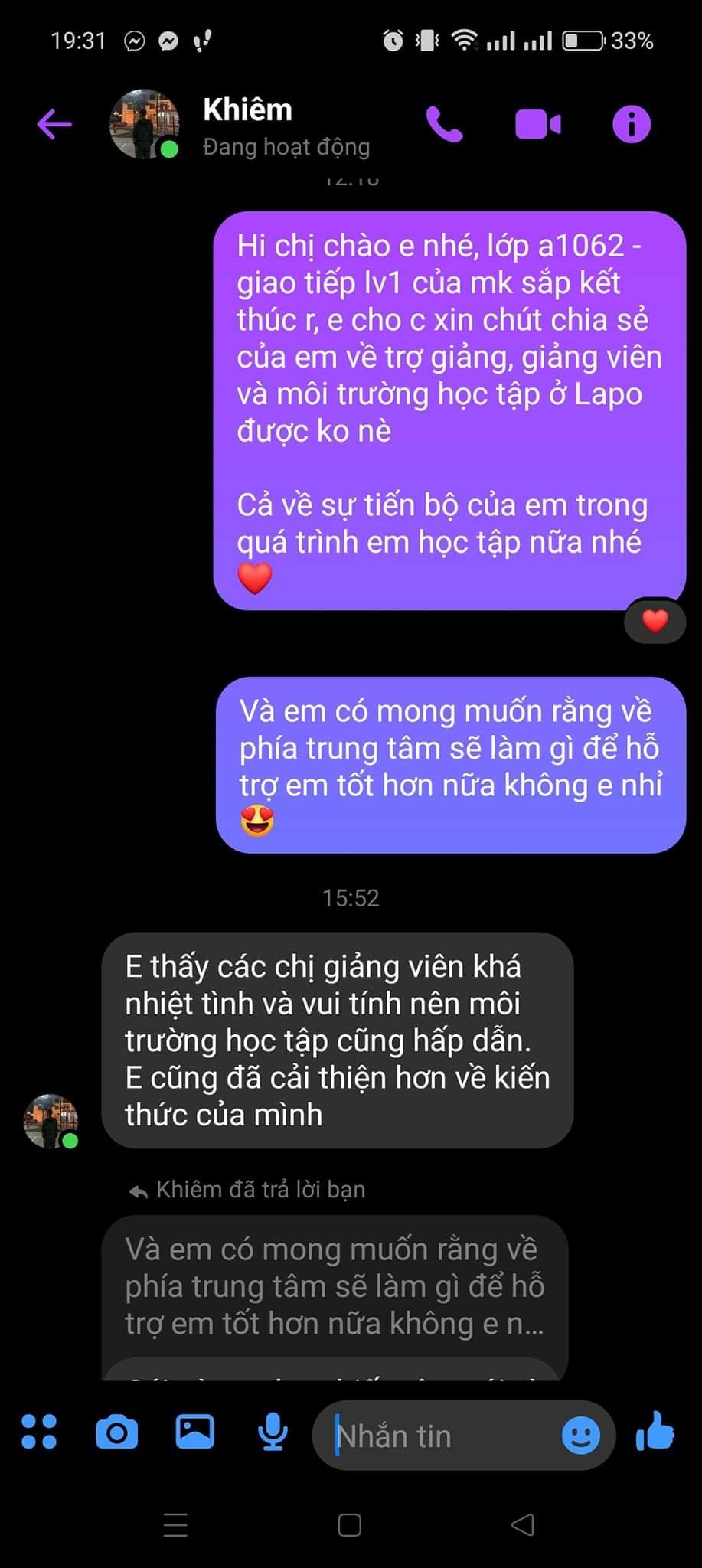
Task: Send a thumbs-up like
Action: tap(655, 1432)
